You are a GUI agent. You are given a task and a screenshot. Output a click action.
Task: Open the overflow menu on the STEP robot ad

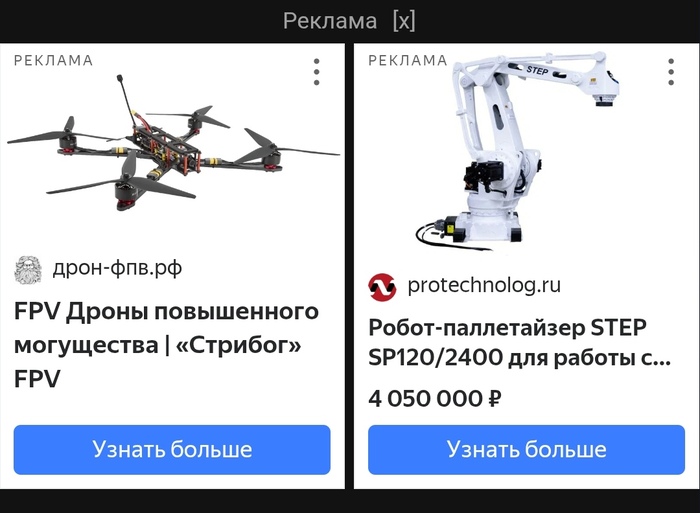click(x=671, y=72)
